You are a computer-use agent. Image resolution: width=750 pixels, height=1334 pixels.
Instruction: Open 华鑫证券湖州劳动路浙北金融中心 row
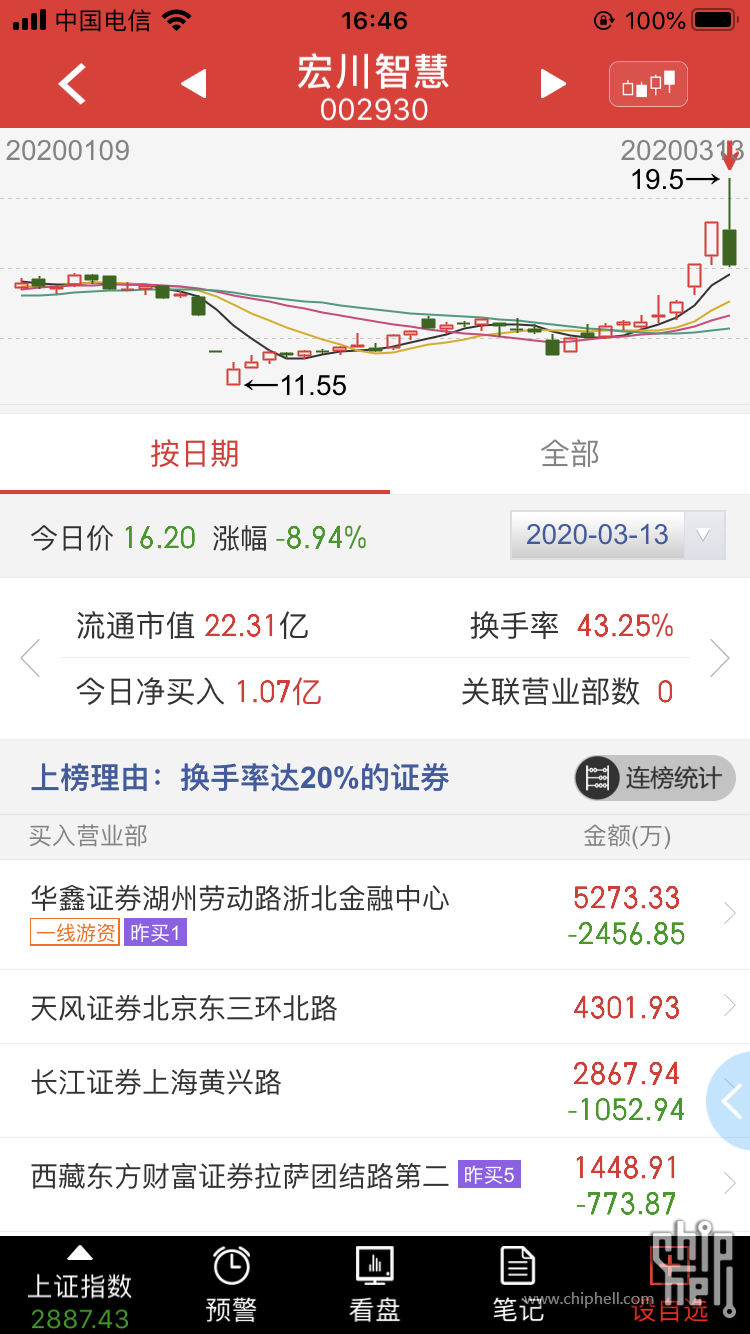tap(375, 915)
